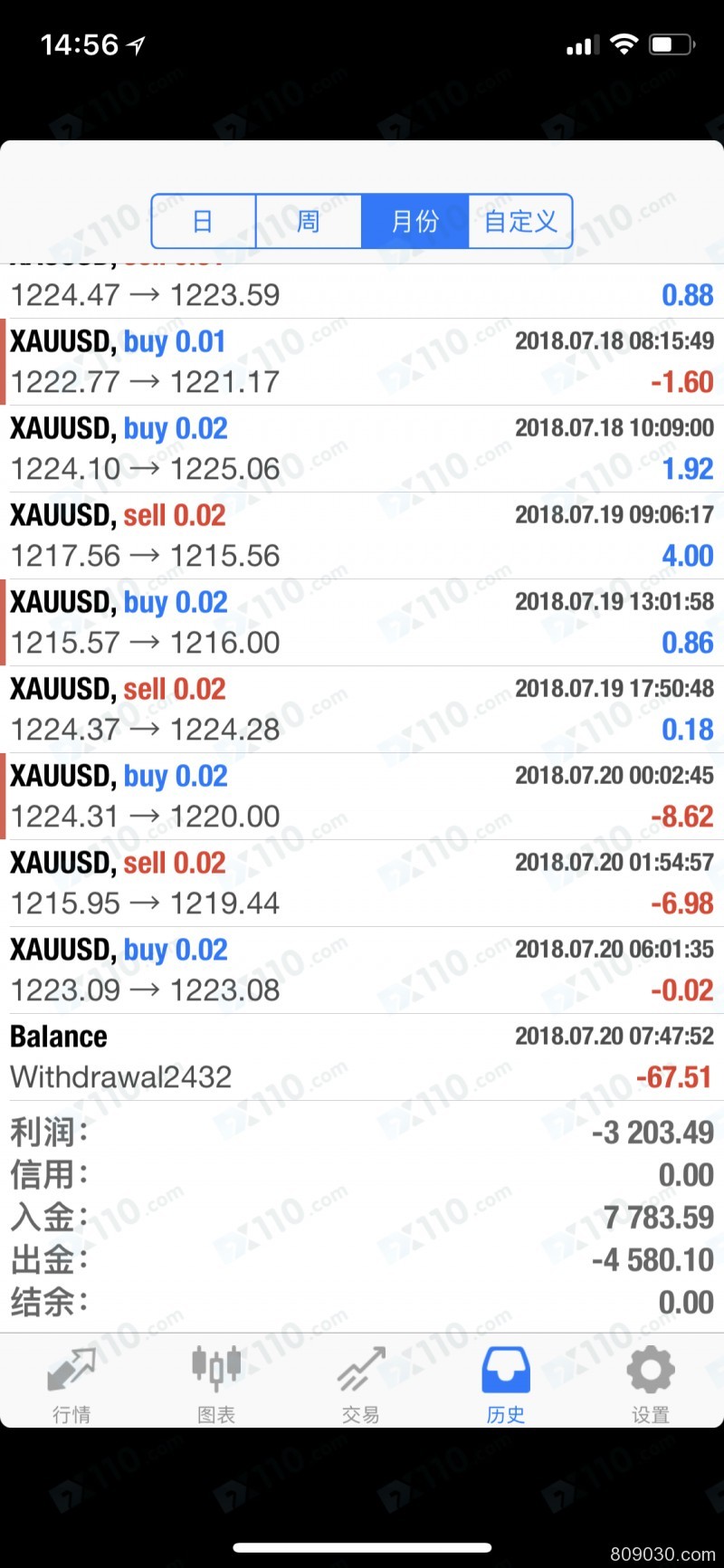
Task: Expand the trade from 2018.07.18 10:09:00
Action: [362, 449]
